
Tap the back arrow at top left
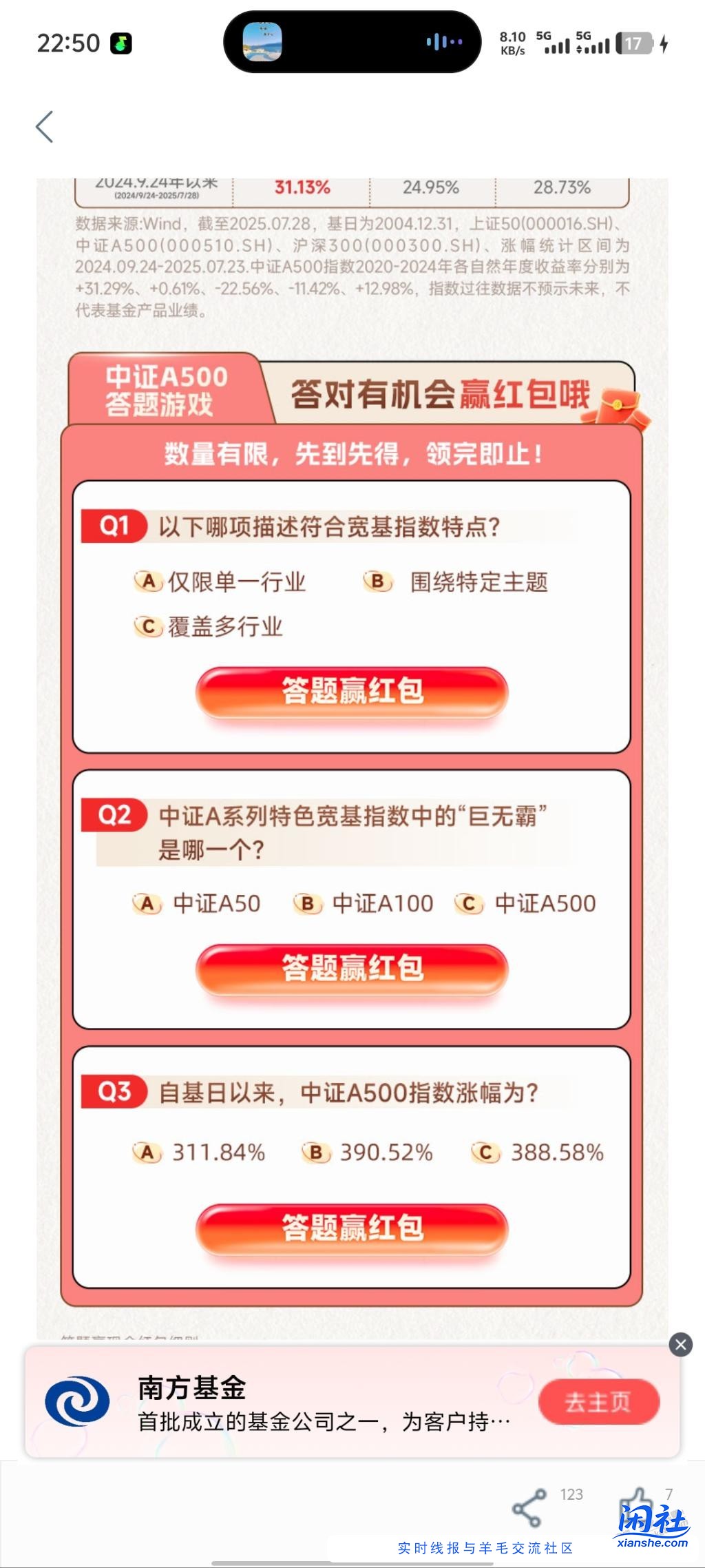click(x=45, y=127)
